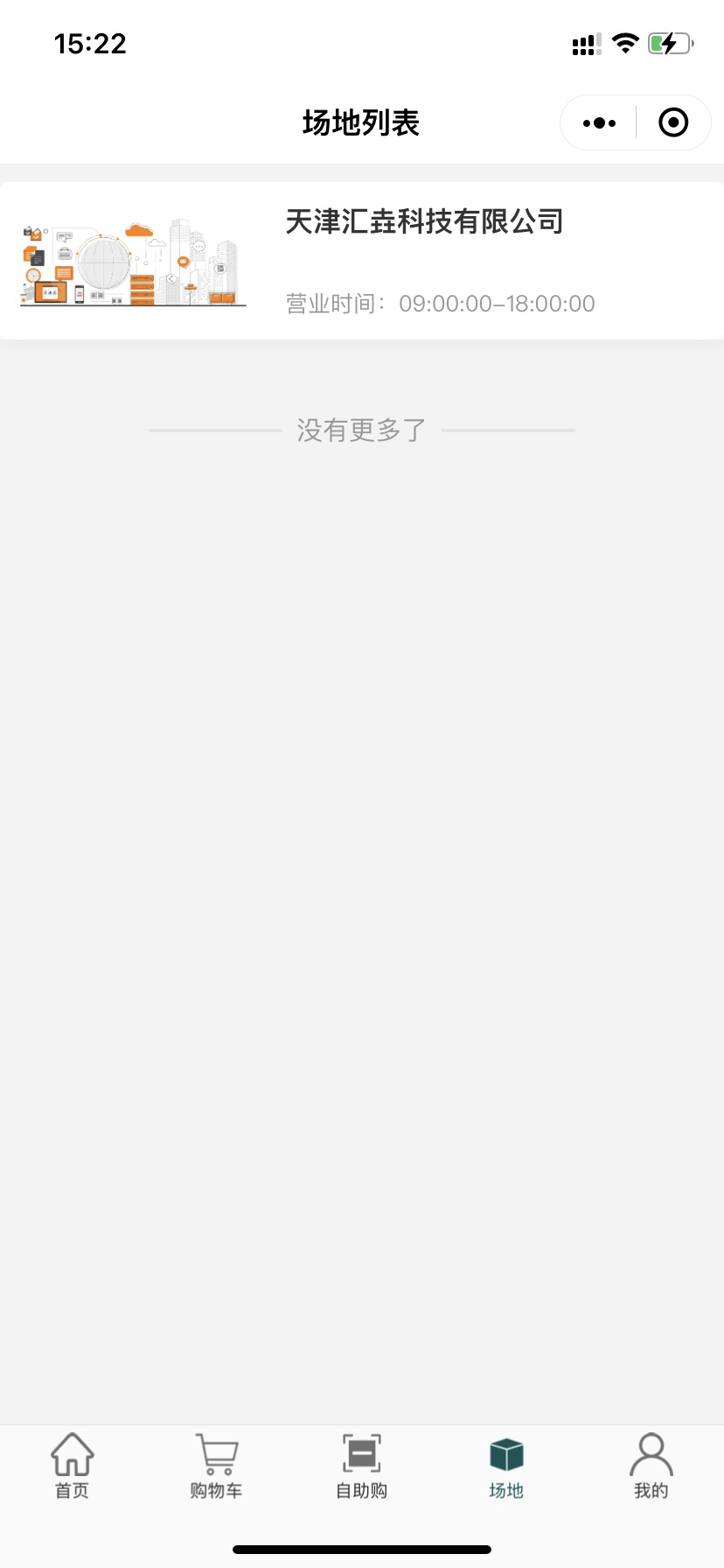
Task: Switch to the 购物车 tab
Action: tap(217, 1466)
